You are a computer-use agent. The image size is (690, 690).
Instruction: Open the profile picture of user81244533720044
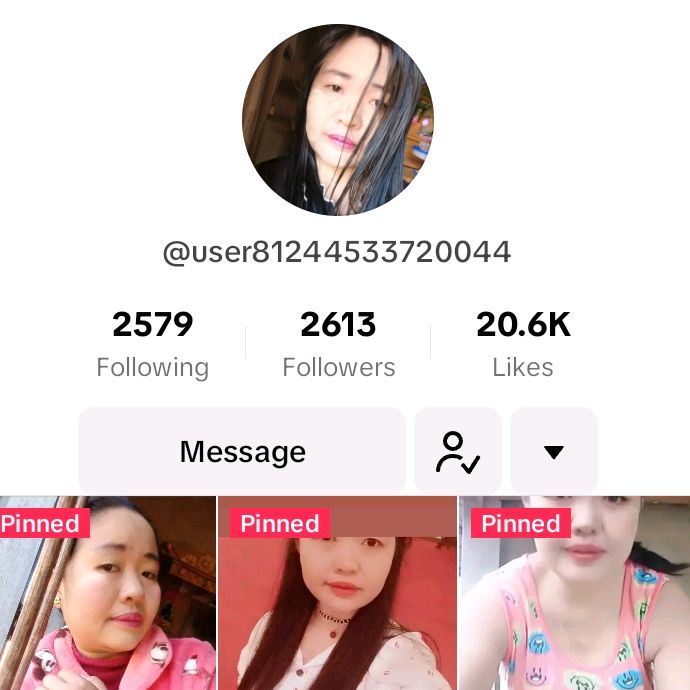click(x=338, y=121)
